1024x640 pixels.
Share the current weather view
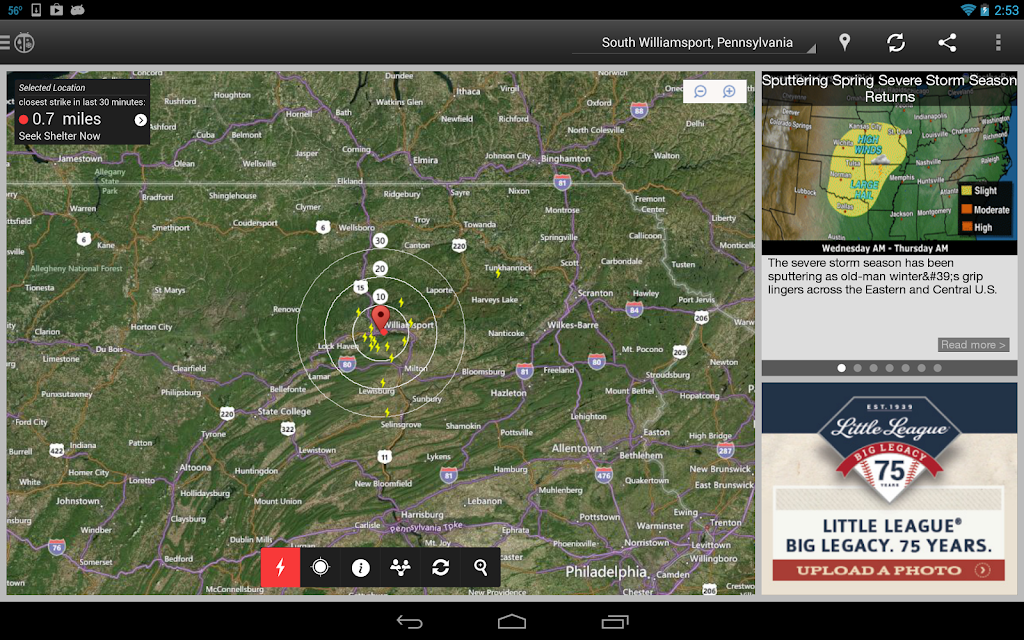click(x=947, y=43)
